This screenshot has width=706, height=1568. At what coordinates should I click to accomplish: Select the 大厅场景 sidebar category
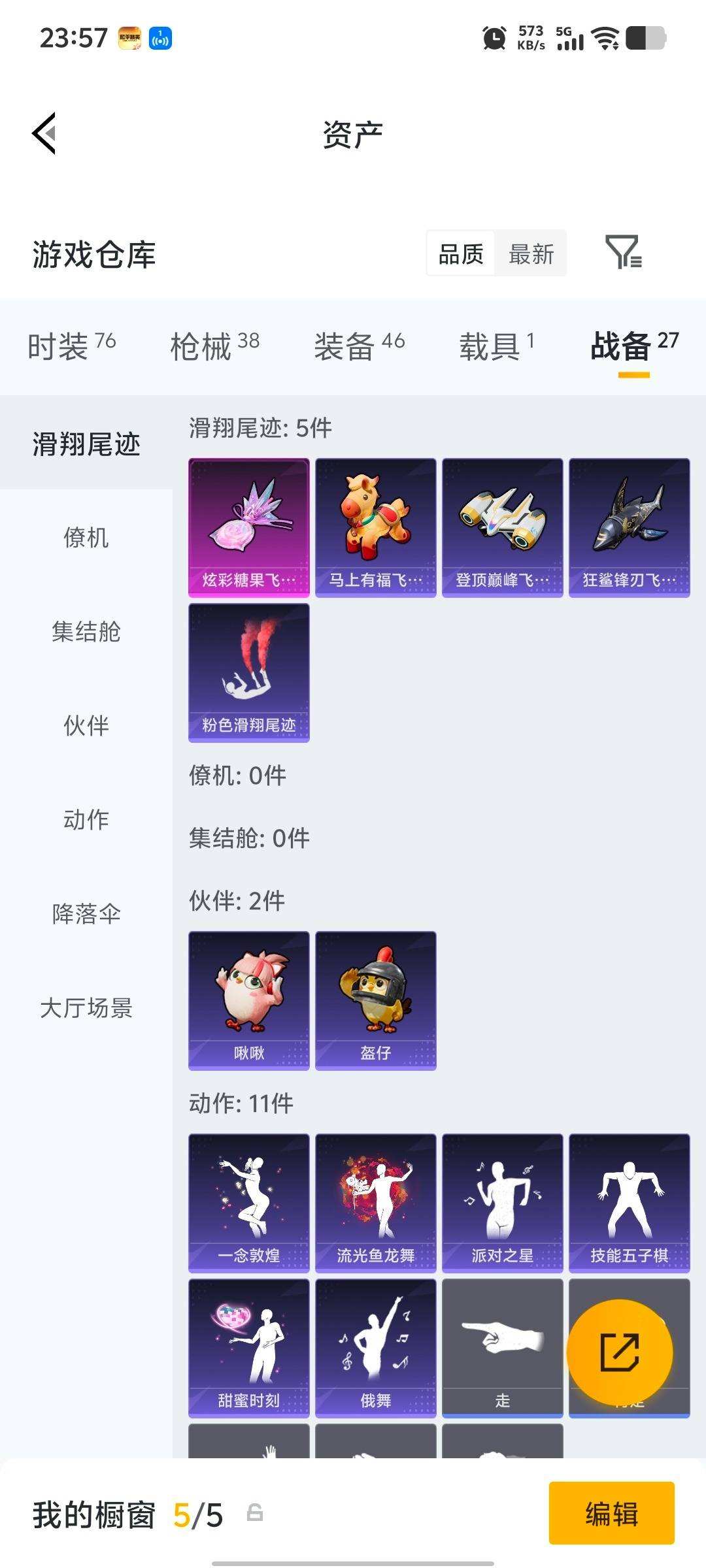click(86, 1008)
